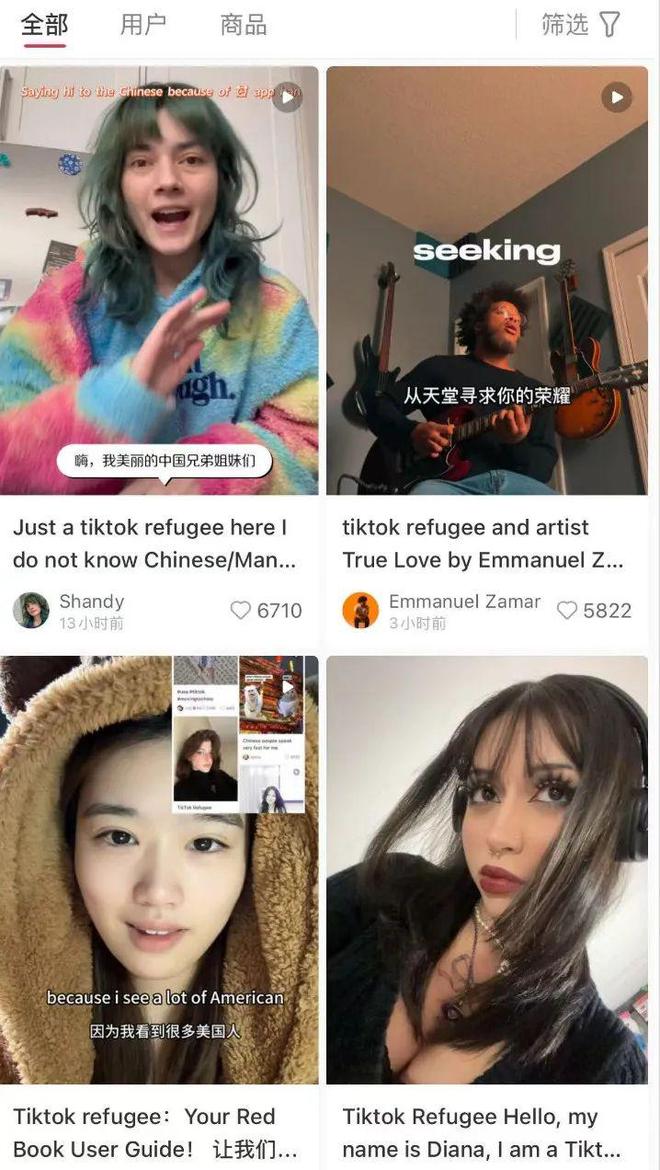Open Shandy's tiktok refugee video post

[x=160, y=280]
